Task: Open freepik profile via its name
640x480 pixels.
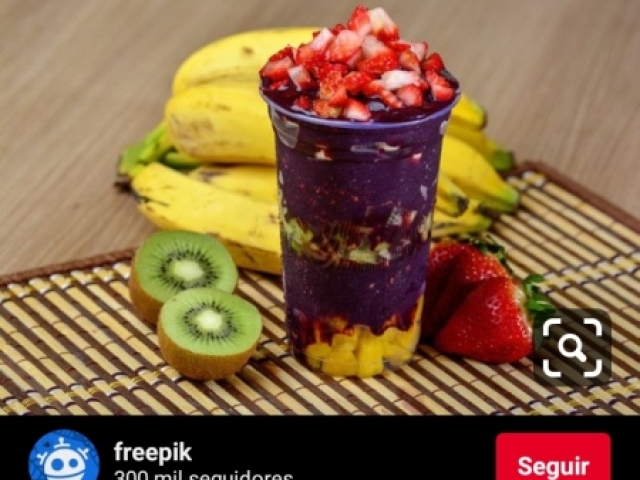Action: click(152, 451)
